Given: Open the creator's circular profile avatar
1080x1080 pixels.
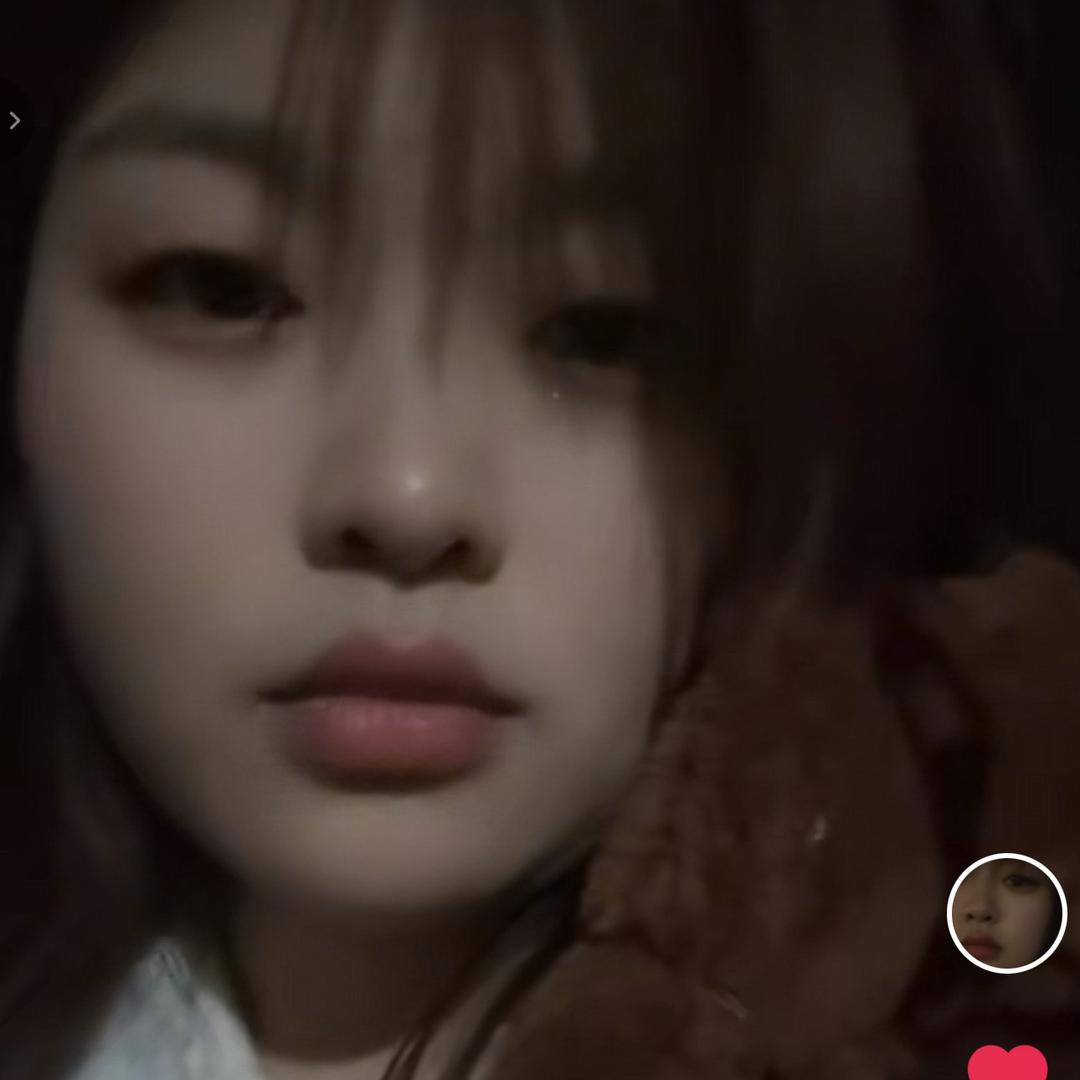Looking at the screenshot, I should point(1006,913).
